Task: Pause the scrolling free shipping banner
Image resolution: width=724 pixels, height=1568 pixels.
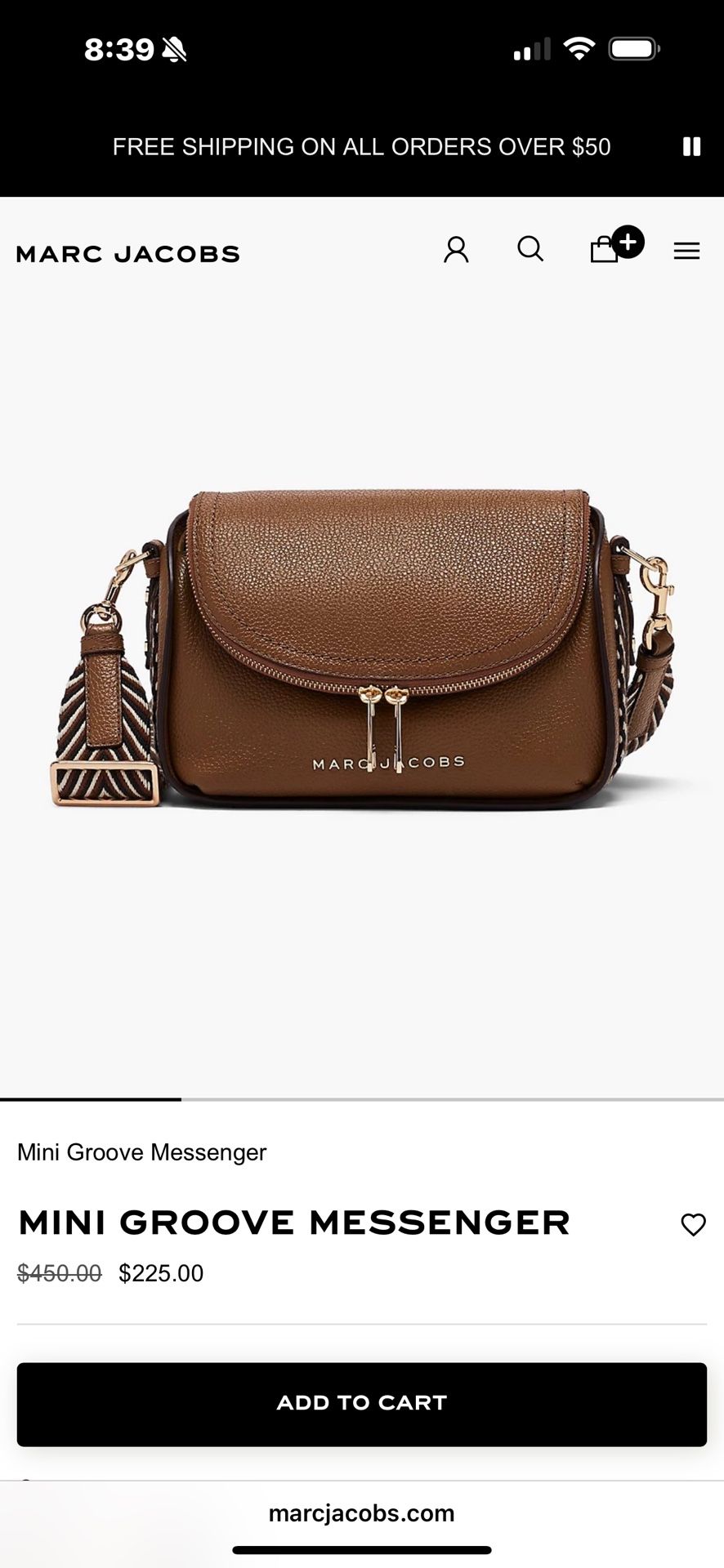Action: [692, 146]
